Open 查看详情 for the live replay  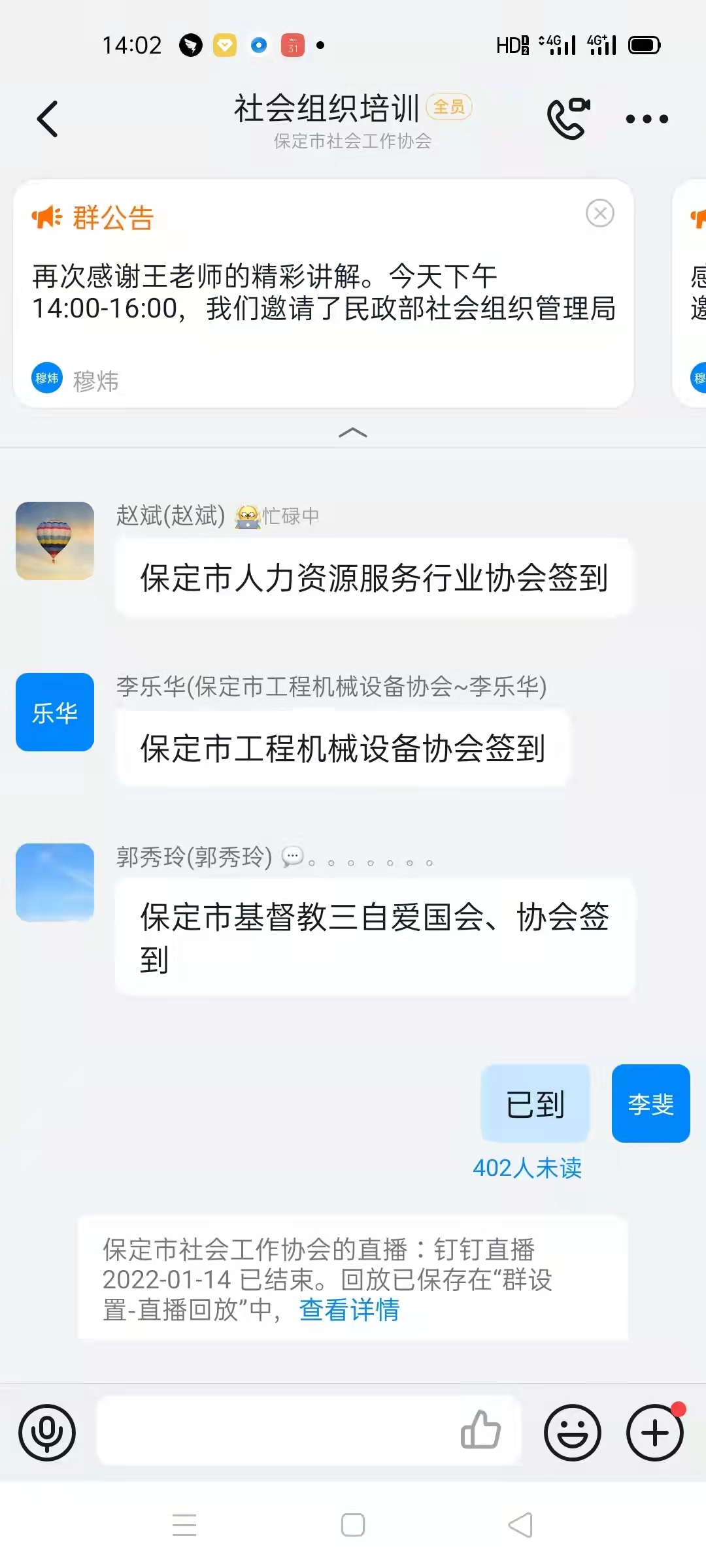pos(349,1310)
